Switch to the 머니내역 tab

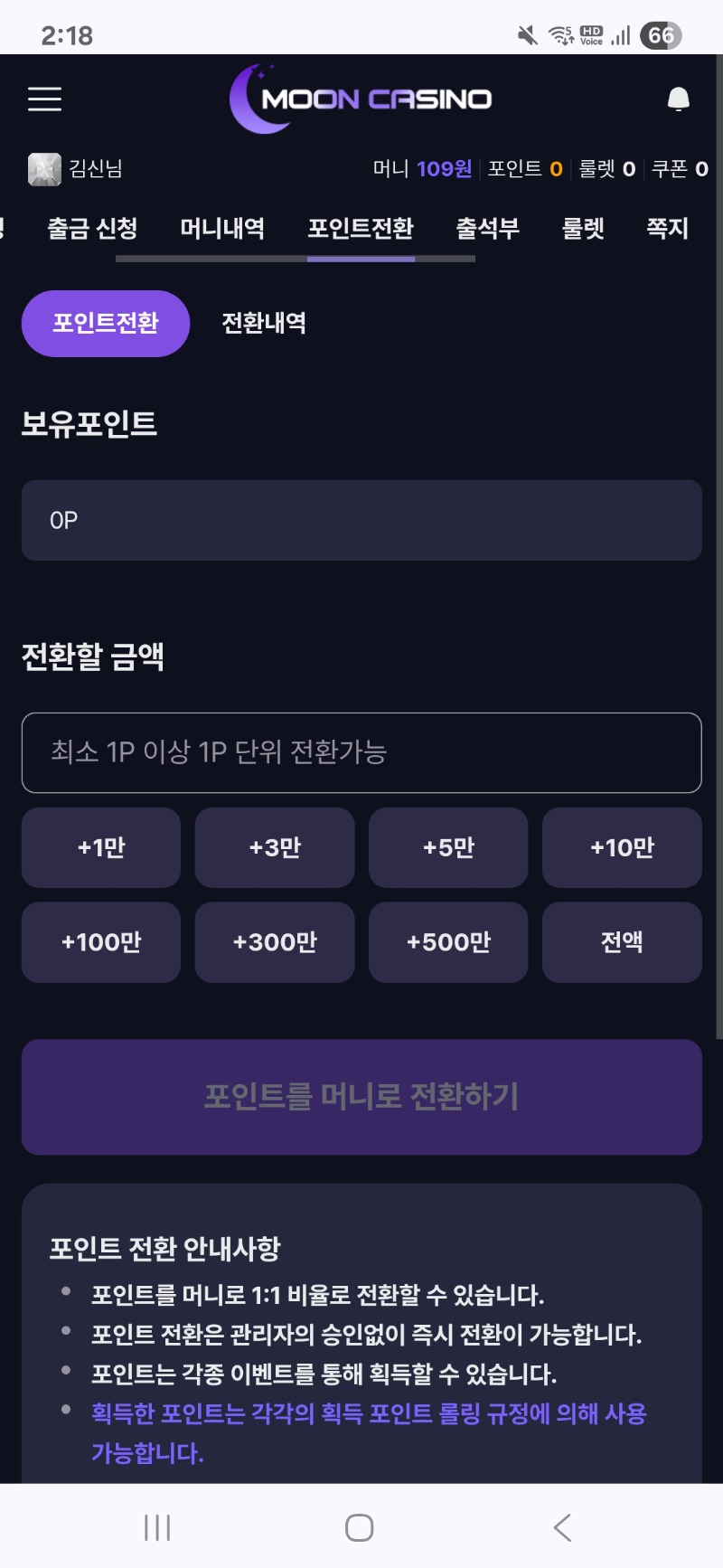[x=222, y=229]
